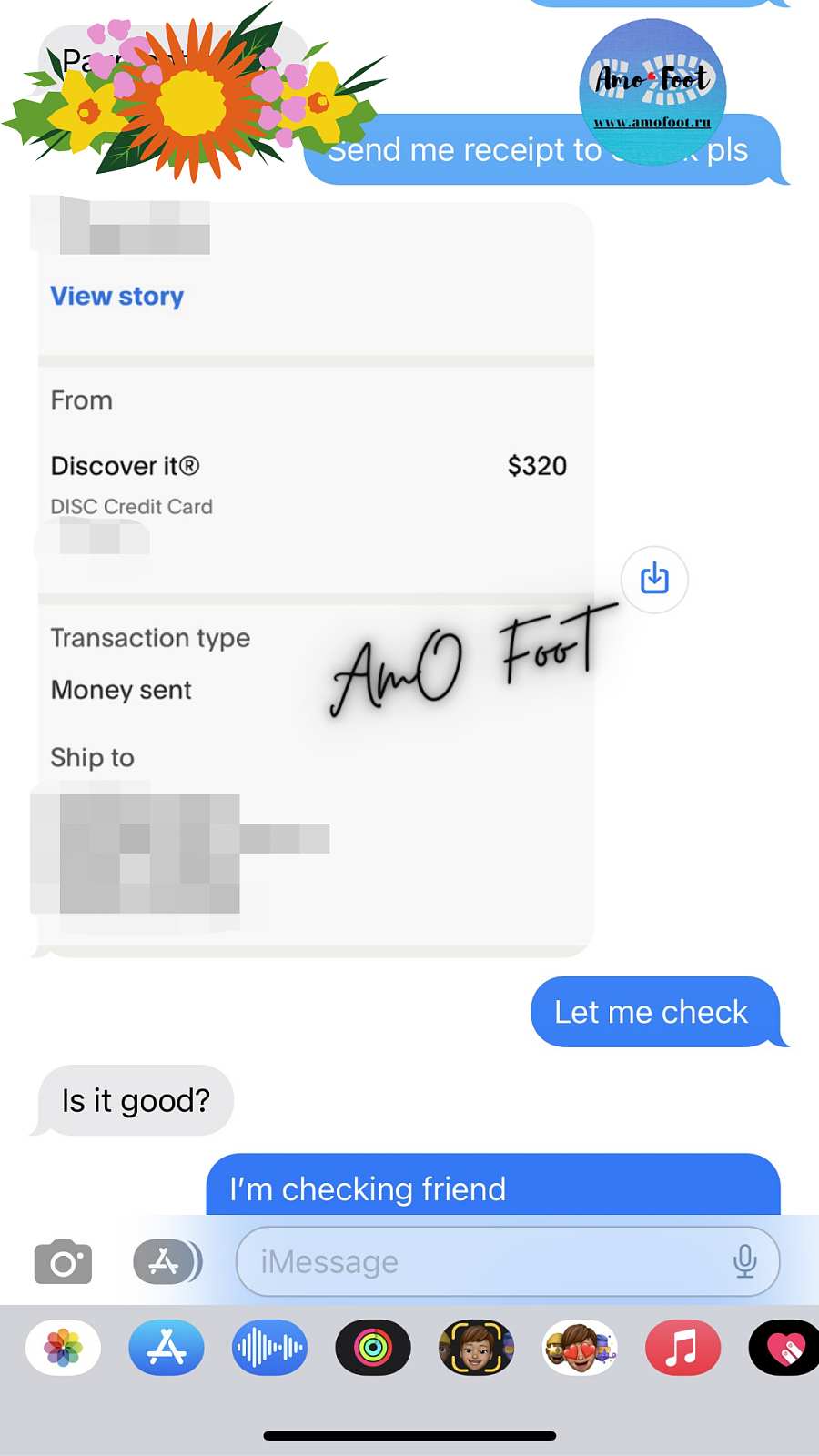Screen dimensions: 819x1456
Task: Open the Digital Touch heart app
Action: pyautogui.click(x=784, y=1347)
